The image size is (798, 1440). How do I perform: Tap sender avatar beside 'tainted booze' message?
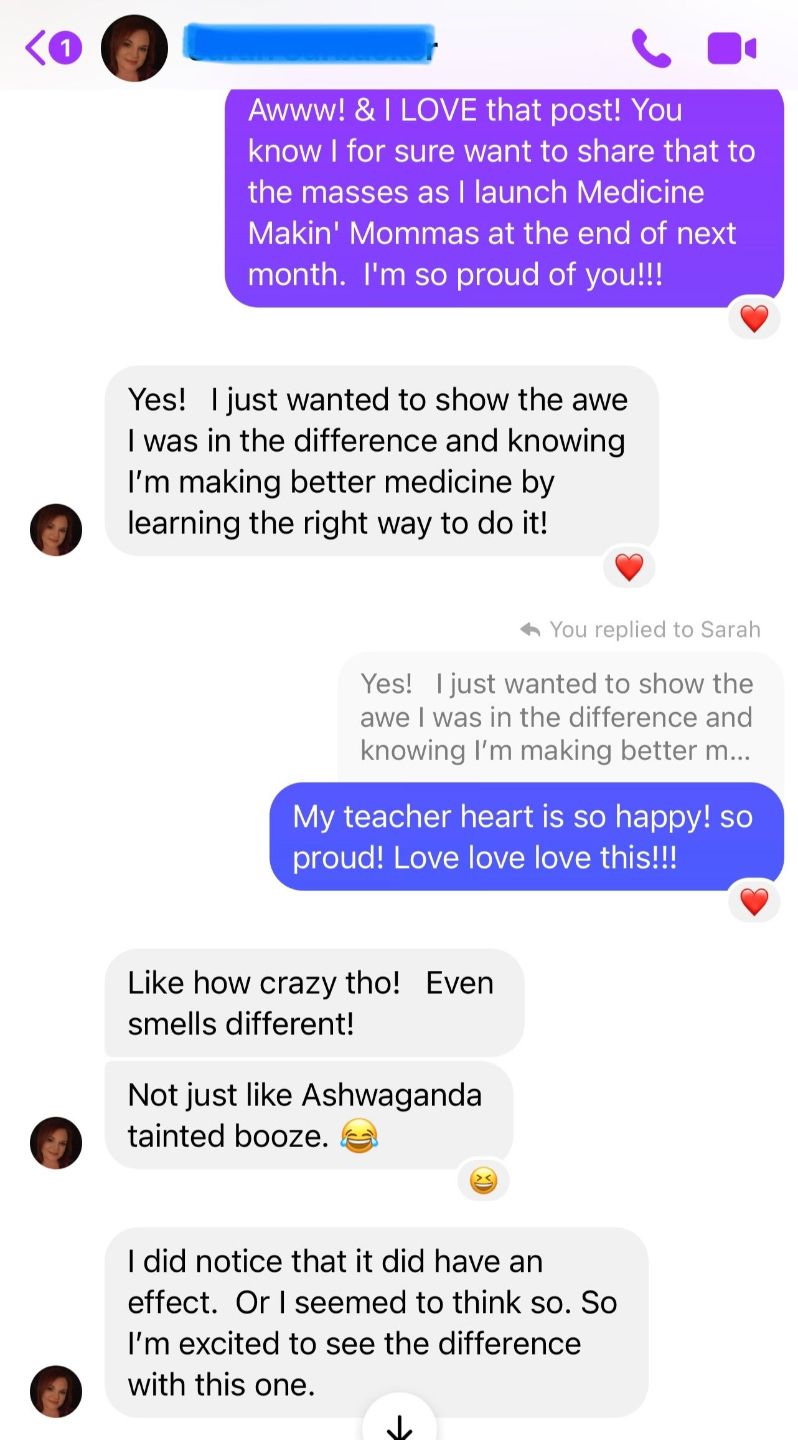[56, 1142]
